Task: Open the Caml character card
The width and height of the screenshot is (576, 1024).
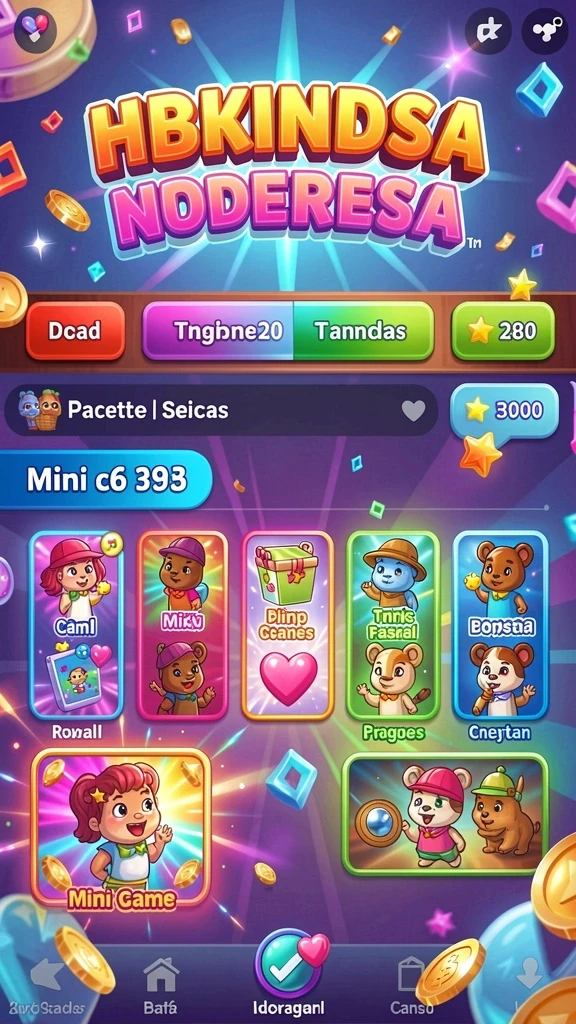Action: tap(76, 625)
